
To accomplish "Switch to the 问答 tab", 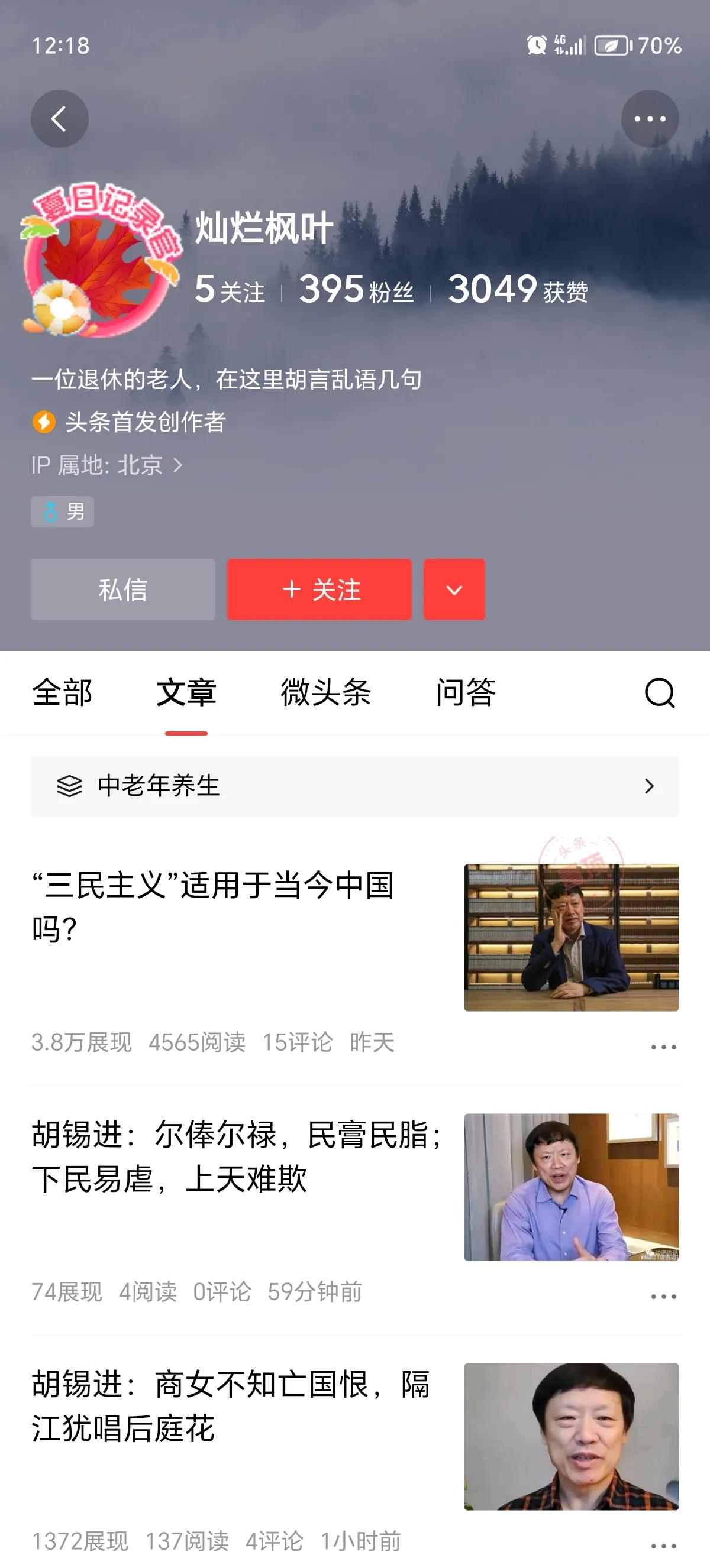I will point(466,692).
